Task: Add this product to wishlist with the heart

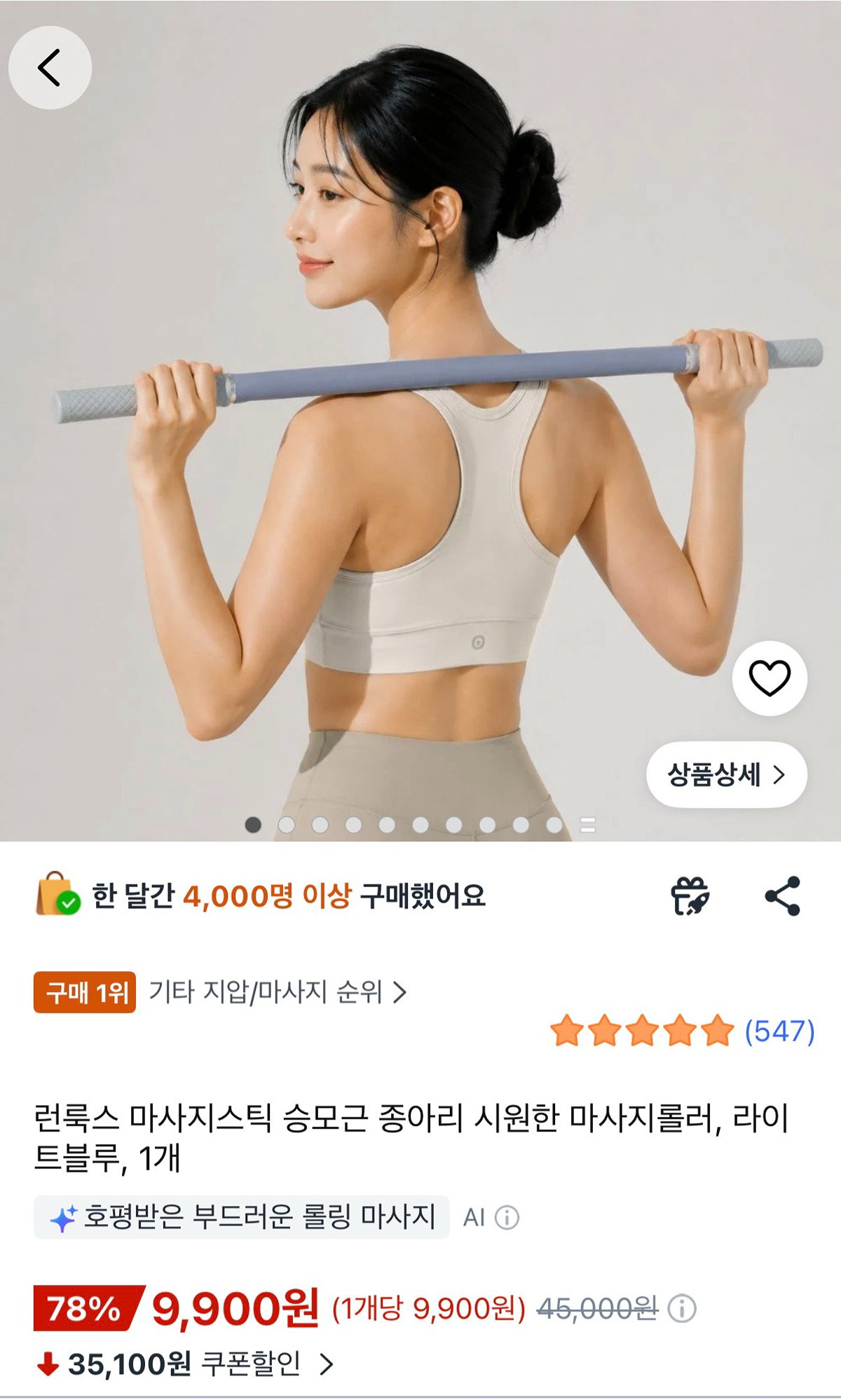Action: (x=770, y=678)
